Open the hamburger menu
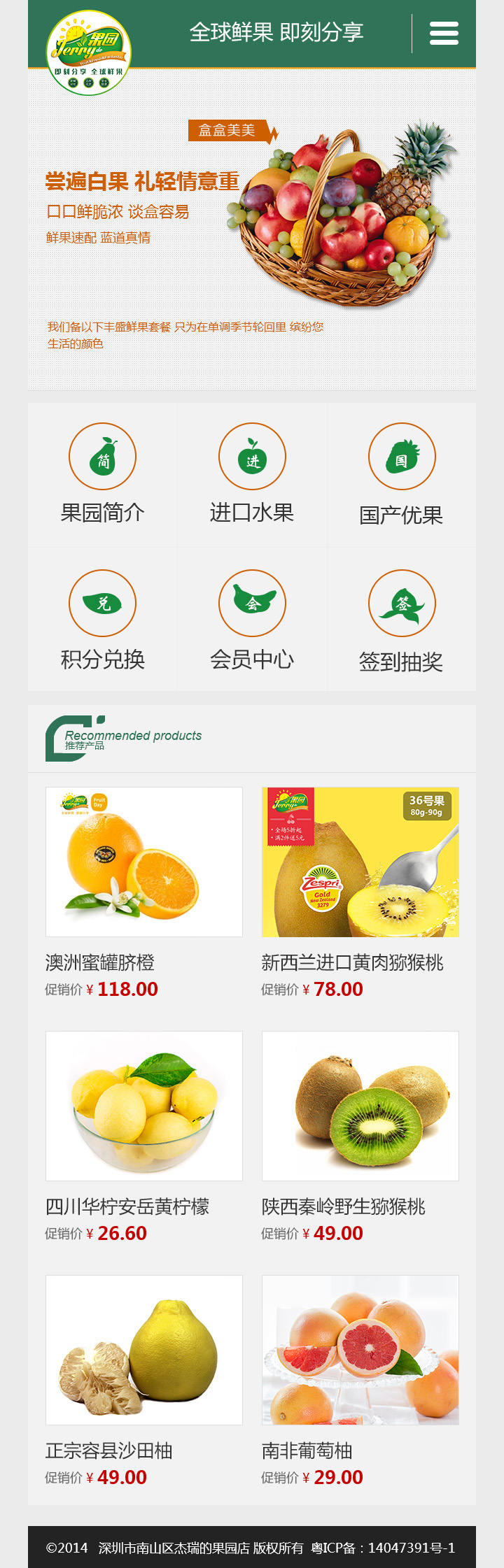The image size is (504, 1568). click(444, 33)
